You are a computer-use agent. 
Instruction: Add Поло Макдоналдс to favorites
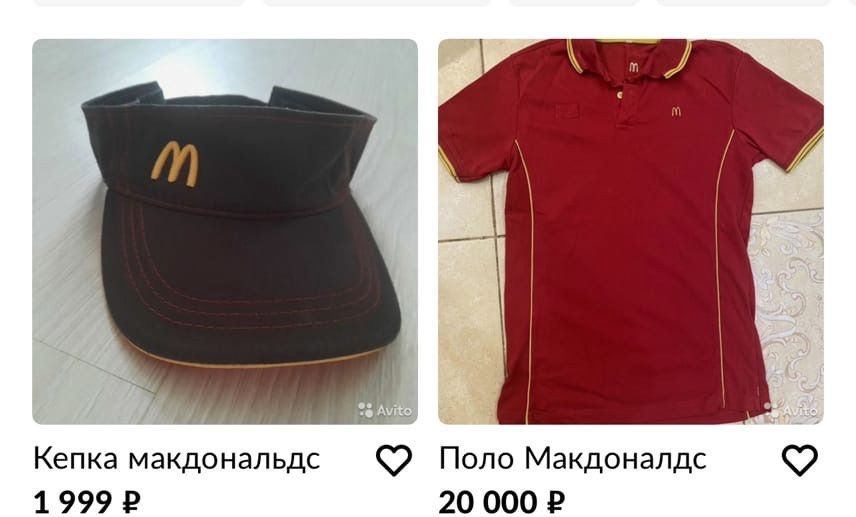pyautogui.click(x=799, y=460)
